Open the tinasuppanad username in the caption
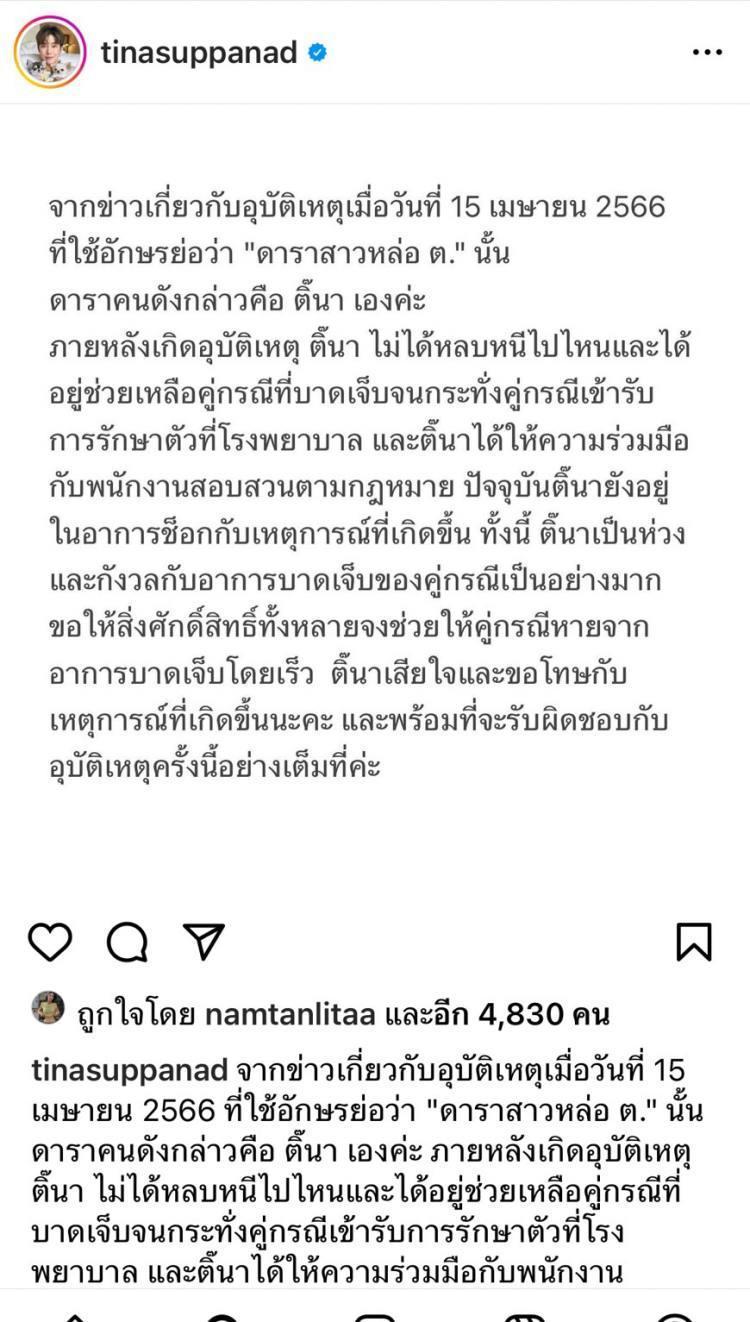Viewport: 750px width, 1322px height. coord(130,1069)
